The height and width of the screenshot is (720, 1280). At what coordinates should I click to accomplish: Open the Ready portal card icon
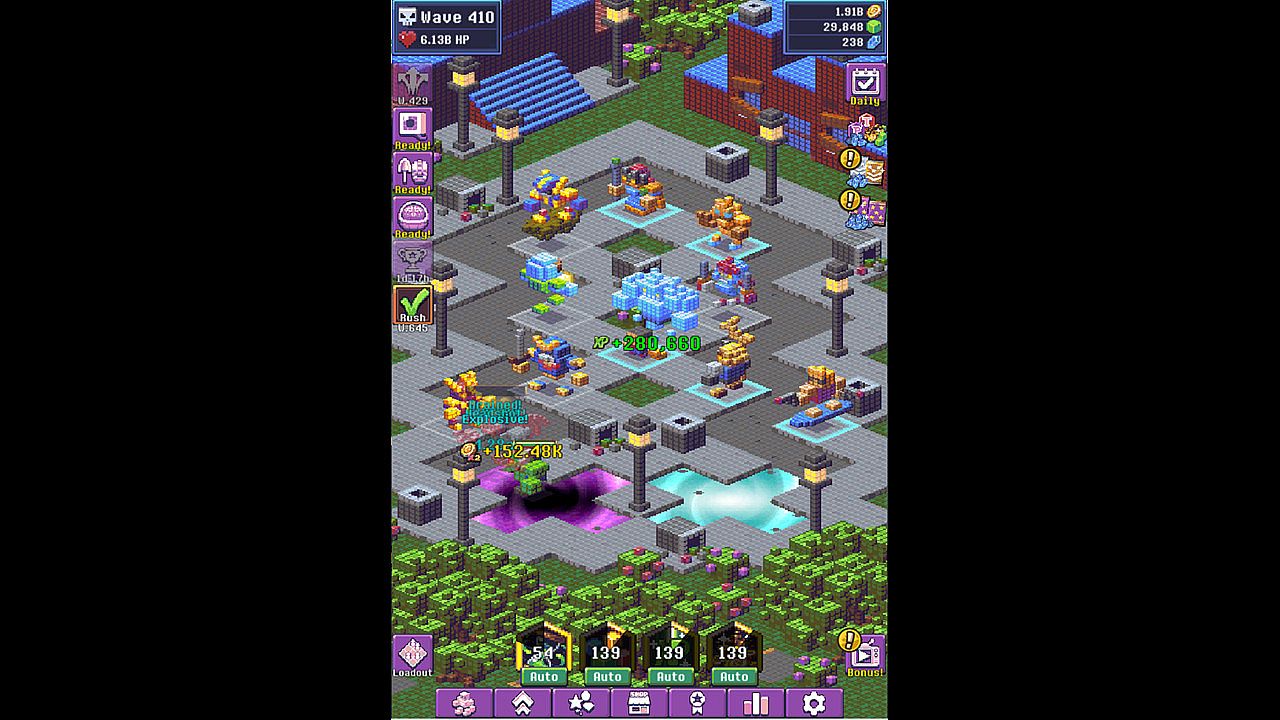tap(412, 126)
